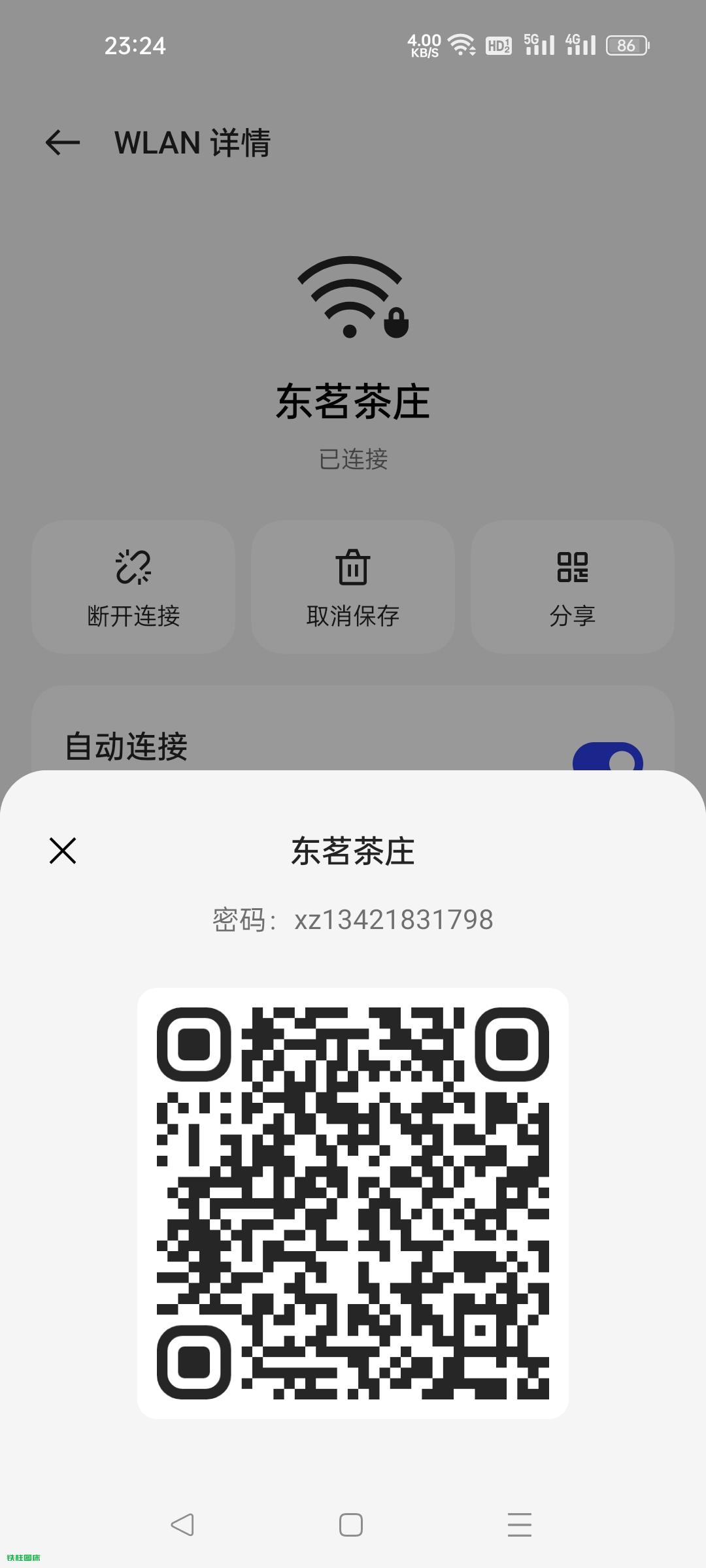Toggle the 自动连接 switch

[607, 759]
